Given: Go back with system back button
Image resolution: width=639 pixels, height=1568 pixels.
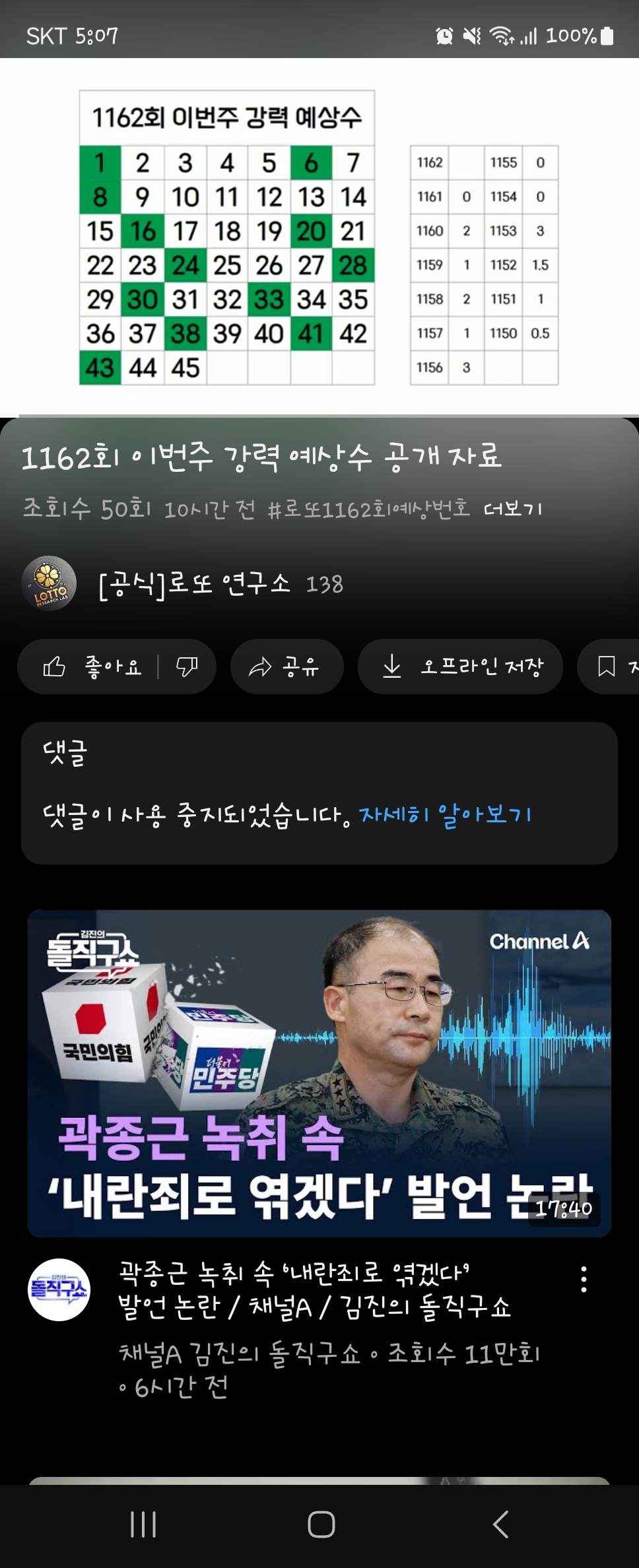Looking at the screenshot, I should 501,1524.
